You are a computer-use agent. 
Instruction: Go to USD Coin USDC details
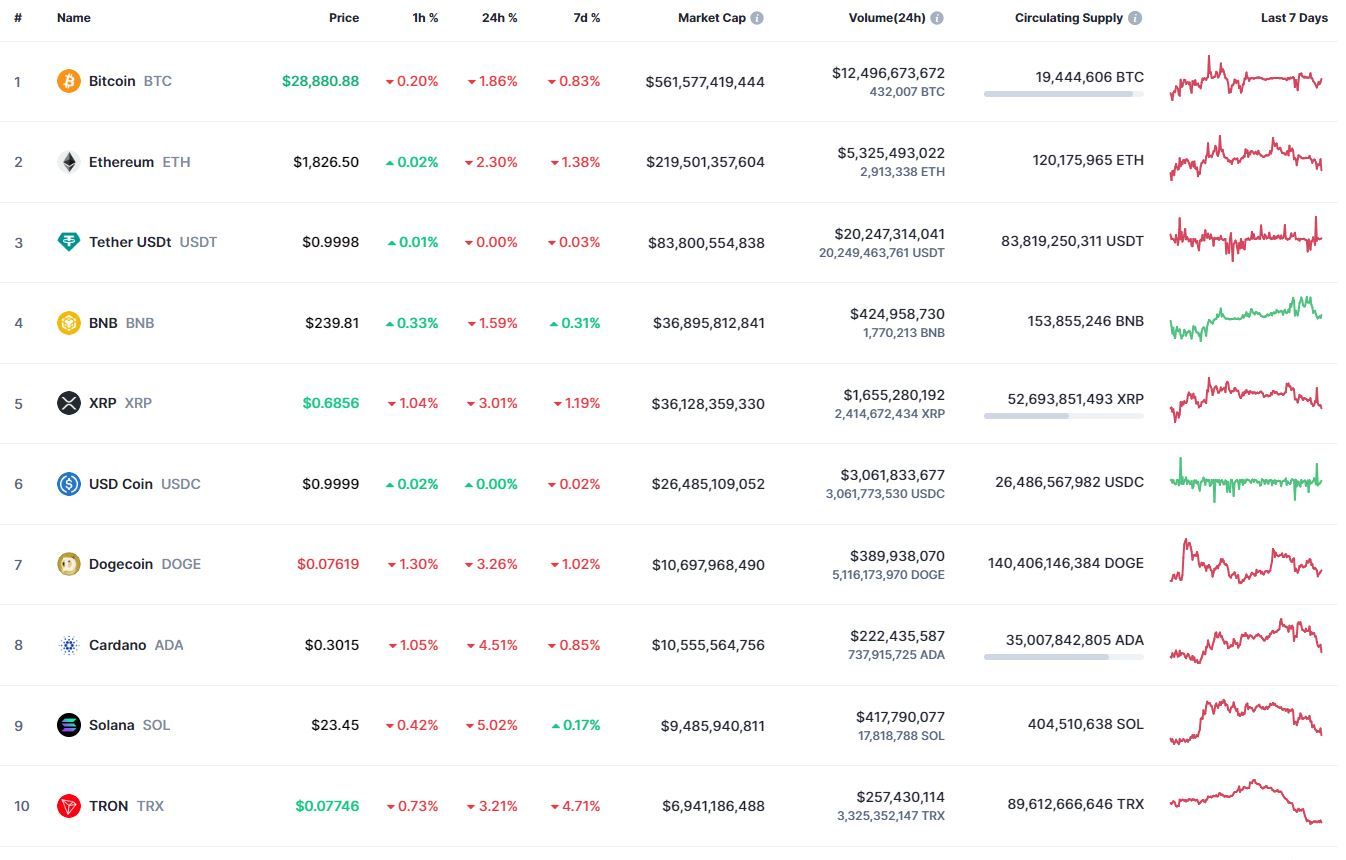121,484
